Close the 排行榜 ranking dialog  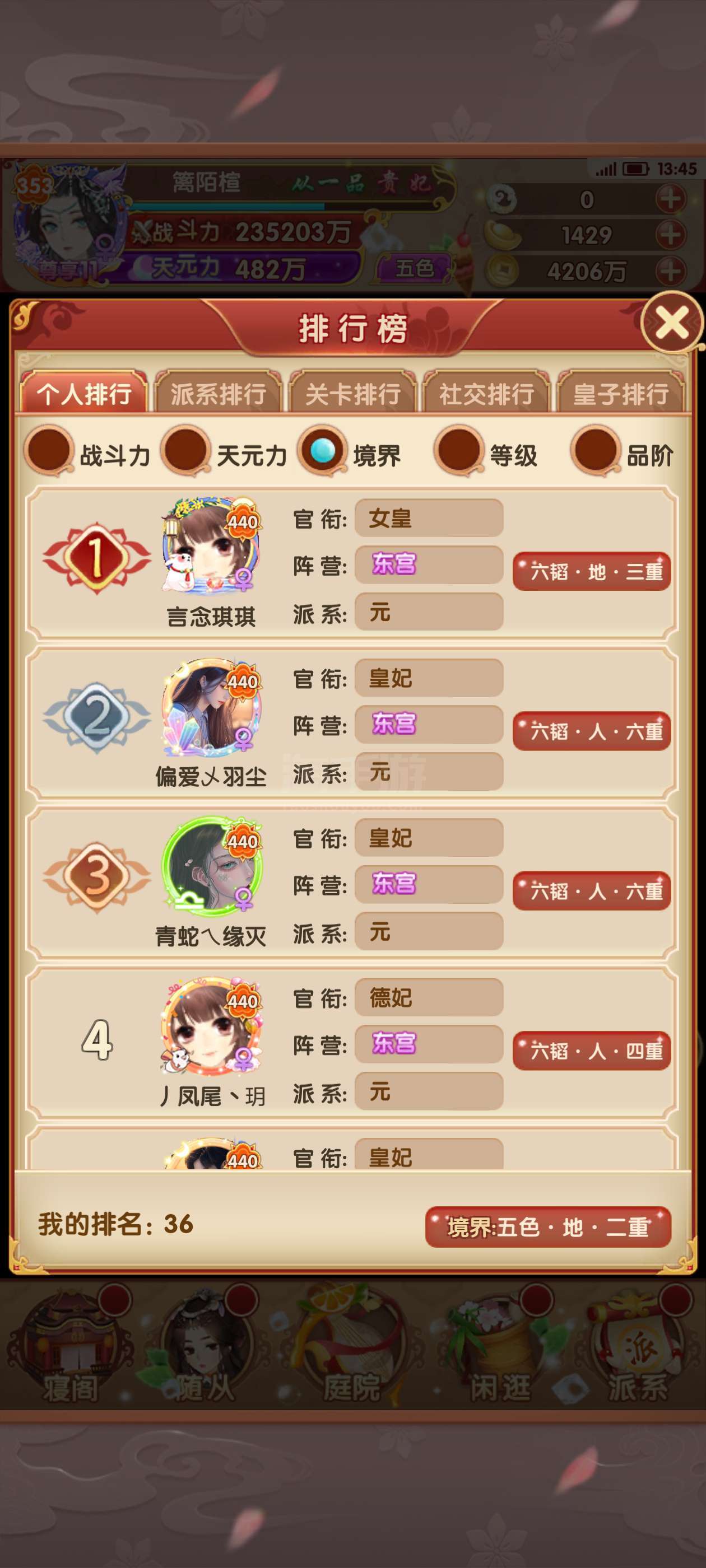(x=672, y=322)
